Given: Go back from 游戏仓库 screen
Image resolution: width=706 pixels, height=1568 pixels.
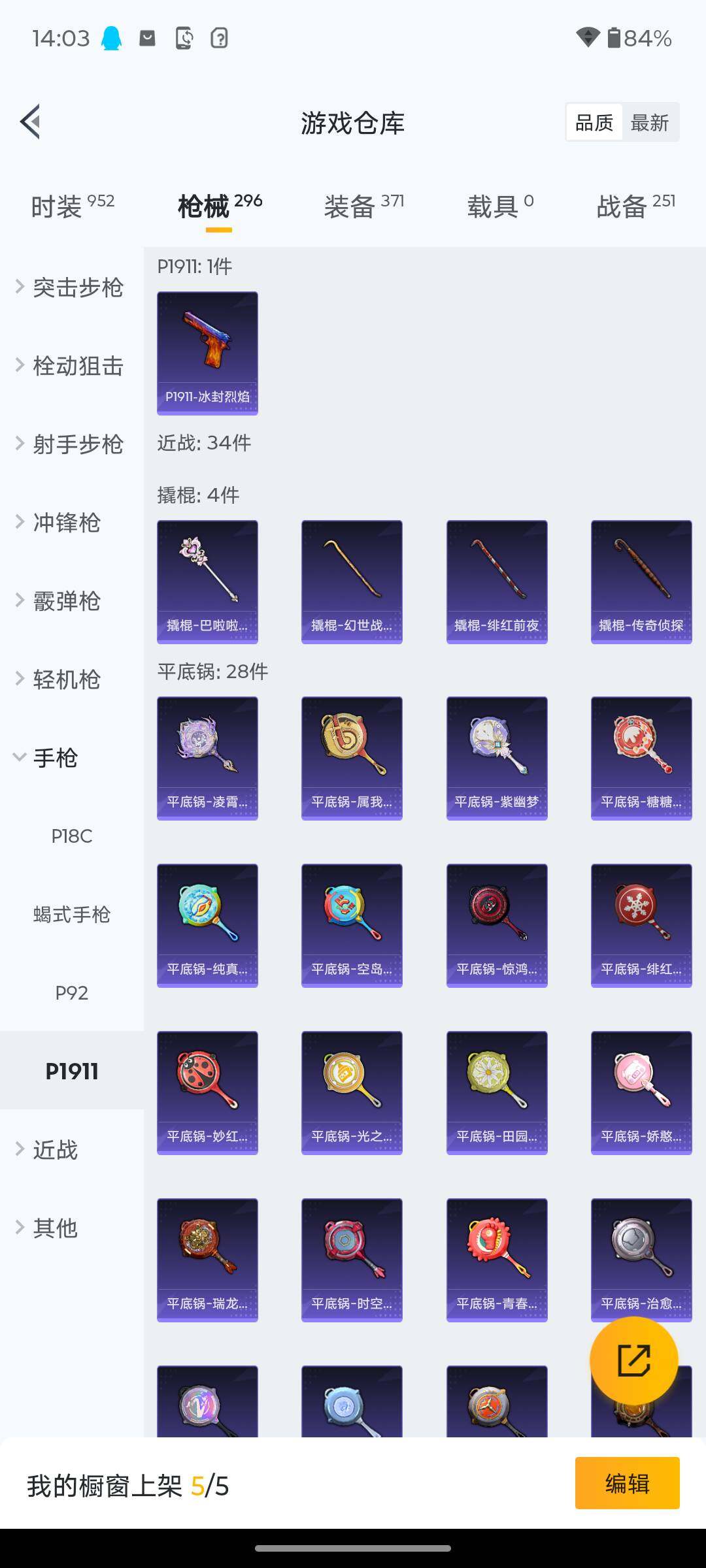Looking at the screenshot, I should click(x=31, y=122).
